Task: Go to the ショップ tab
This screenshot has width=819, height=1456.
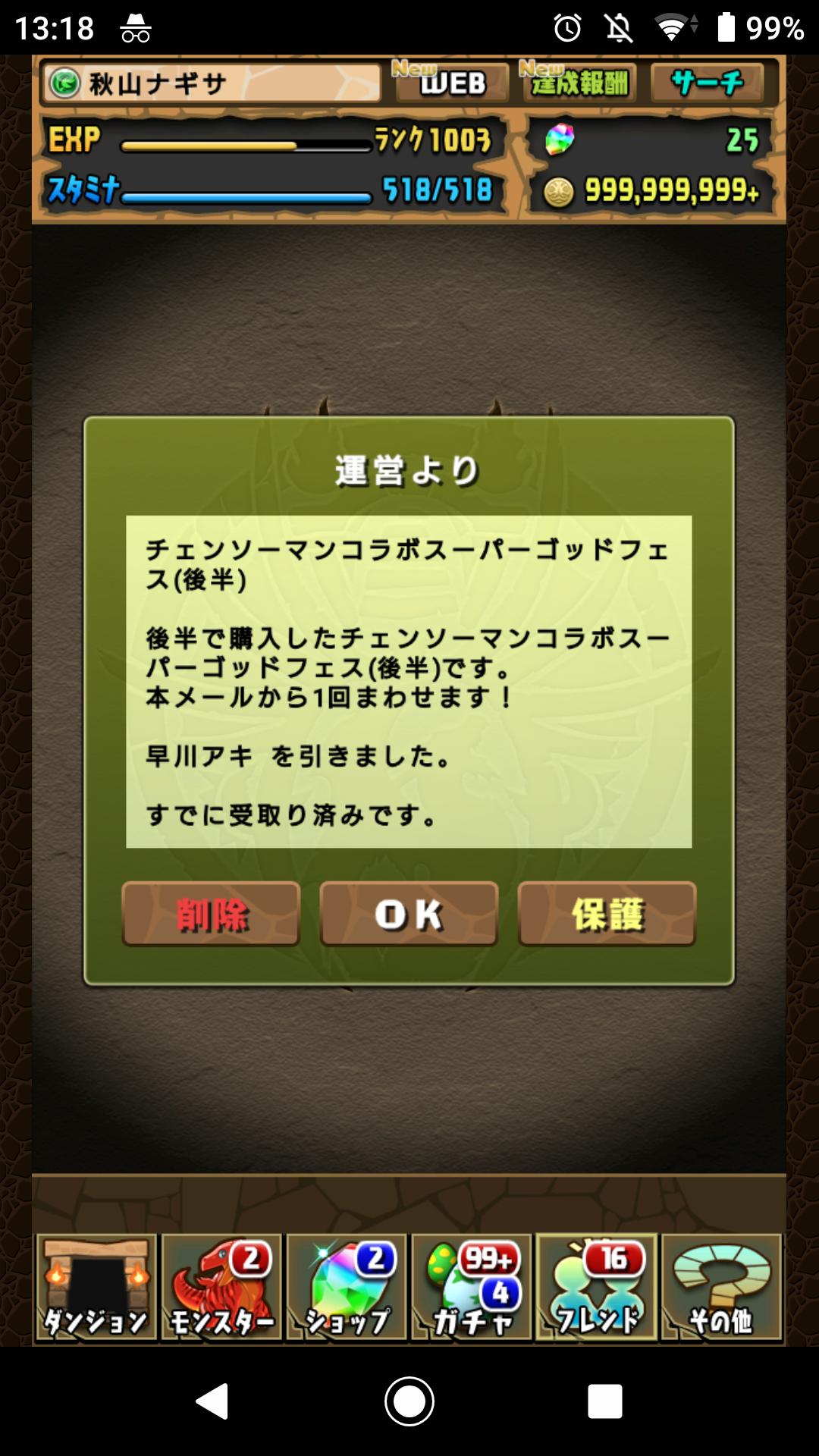Action: coord(347,1288)
